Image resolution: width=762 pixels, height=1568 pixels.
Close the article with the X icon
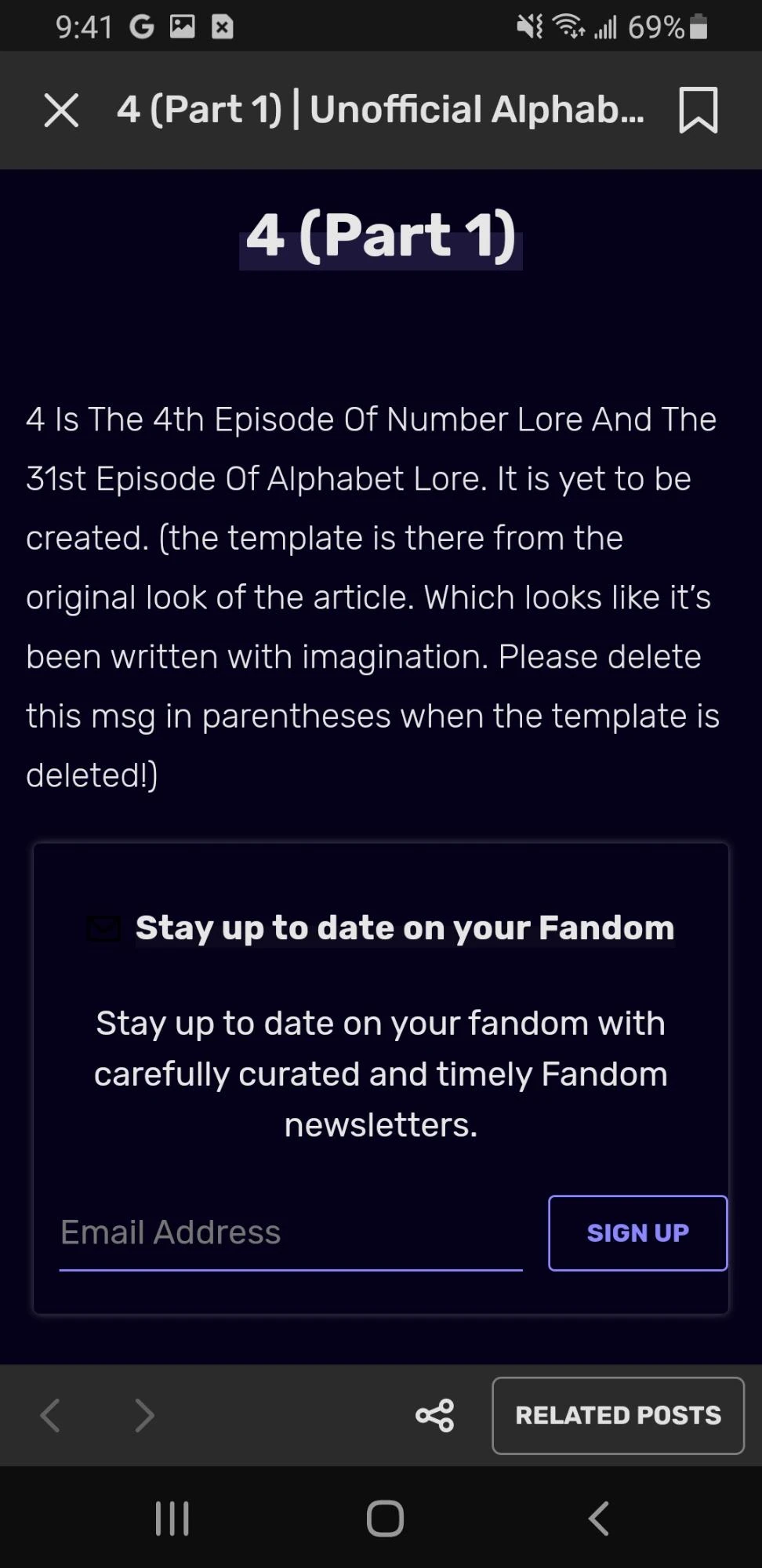[61, 110]
